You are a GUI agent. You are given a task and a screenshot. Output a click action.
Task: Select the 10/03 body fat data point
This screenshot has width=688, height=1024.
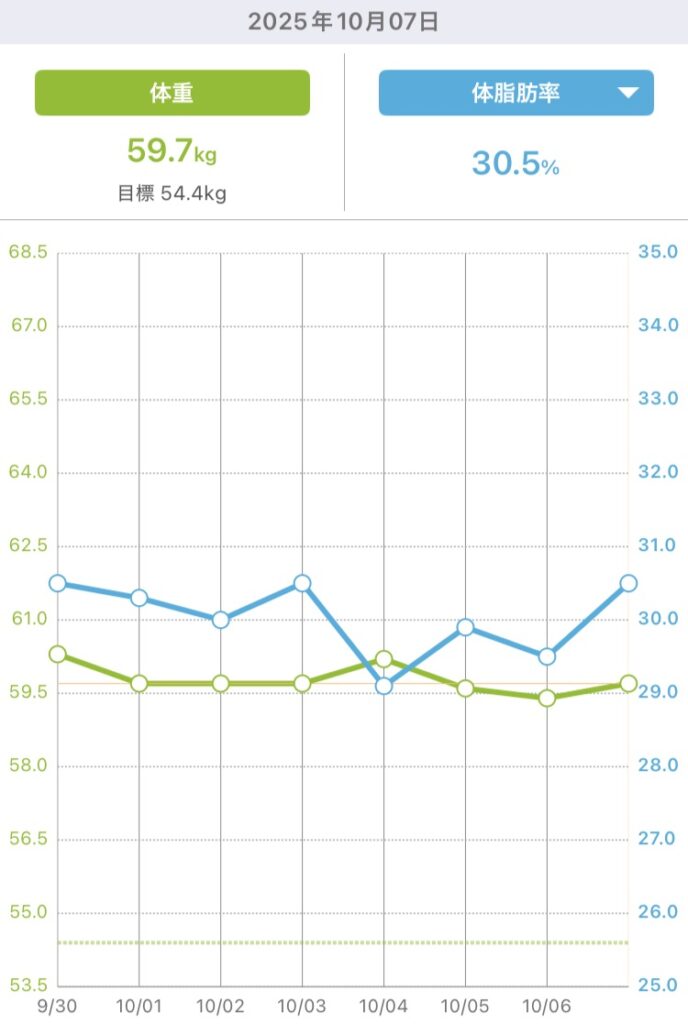click(302, 583)
